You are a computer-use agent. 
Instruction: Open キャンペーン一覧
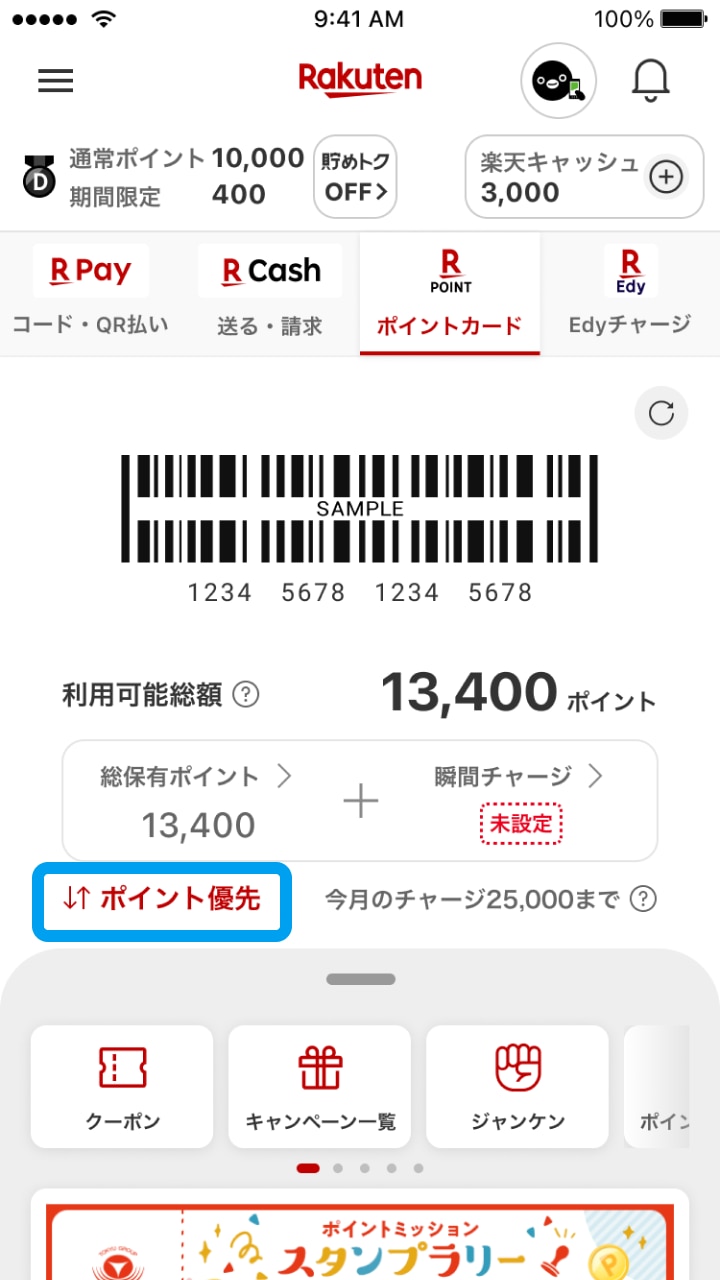320,1086
